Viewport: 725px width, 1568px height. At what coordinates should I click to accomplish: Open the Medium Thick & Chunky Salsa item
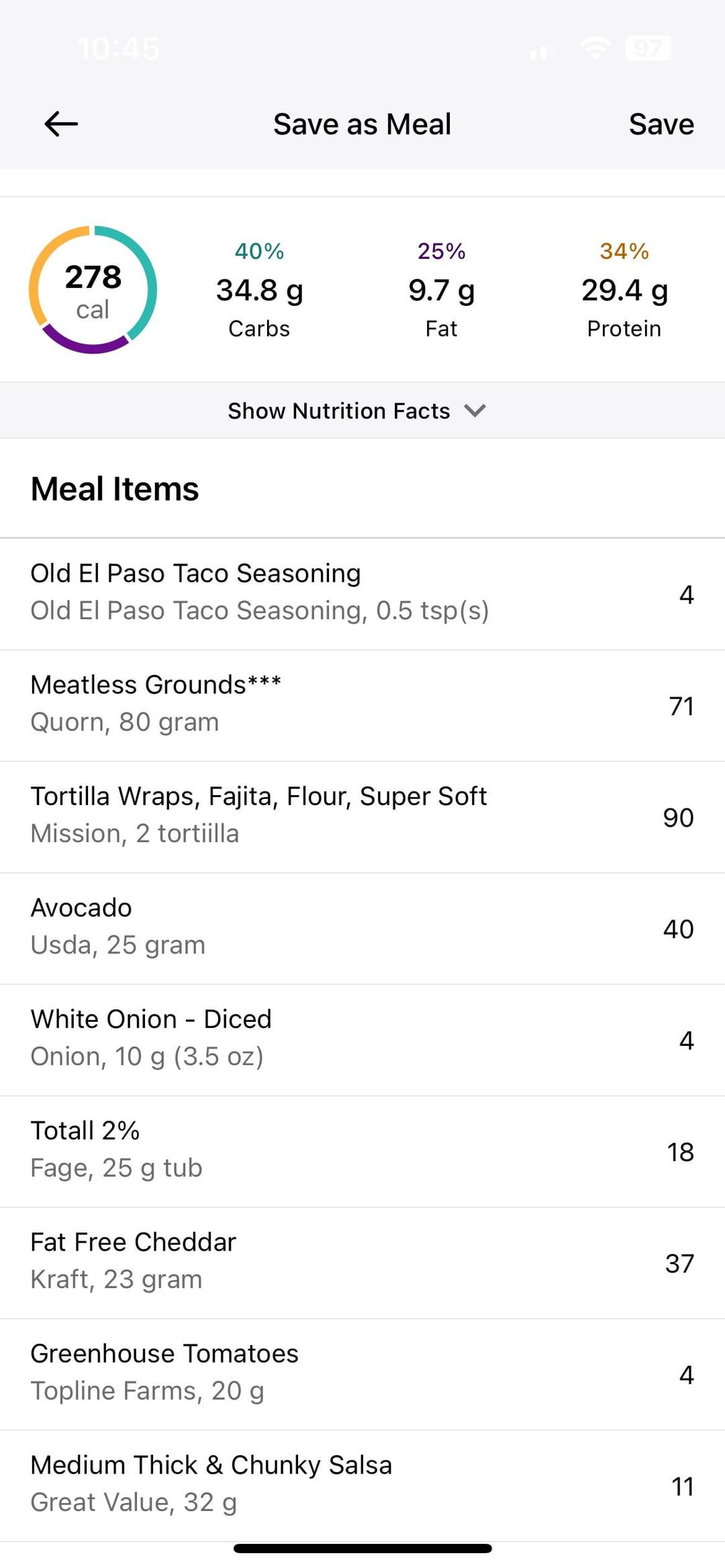tap(362, 1485)
